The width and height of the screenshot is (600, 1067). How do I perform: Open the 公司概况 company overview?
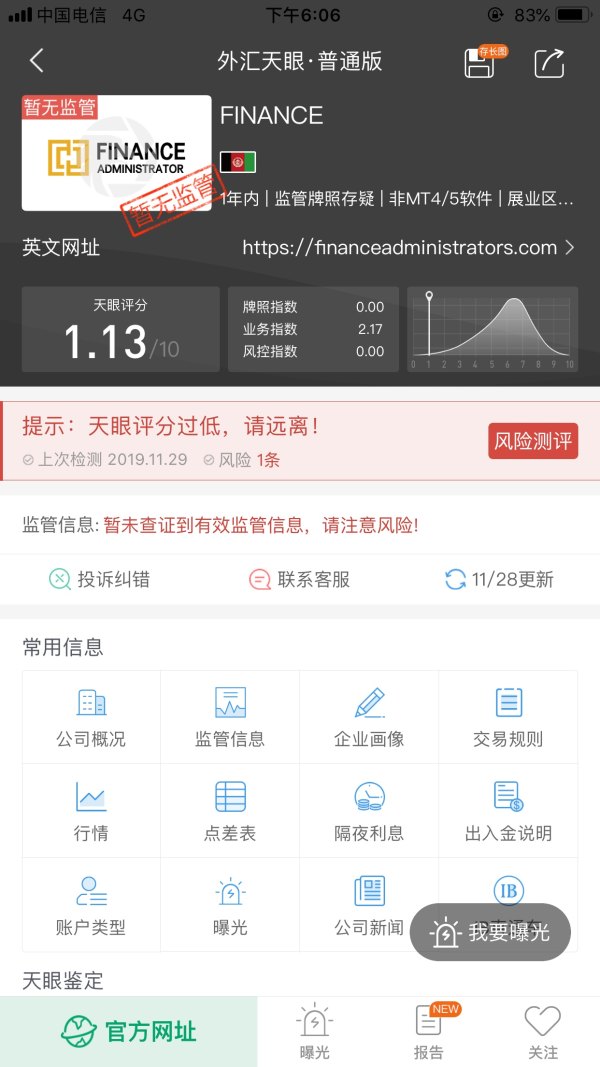91,718
